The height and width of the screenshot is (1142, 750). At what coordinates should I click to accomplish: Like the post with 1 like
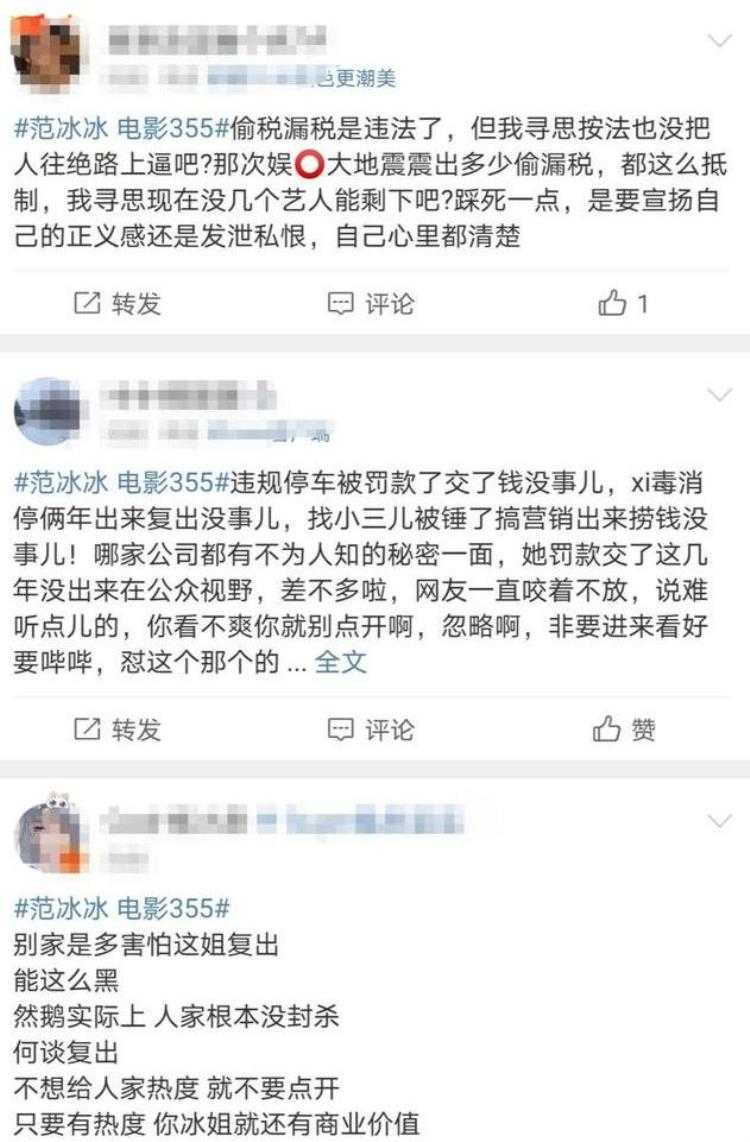[x=624, y=304]
